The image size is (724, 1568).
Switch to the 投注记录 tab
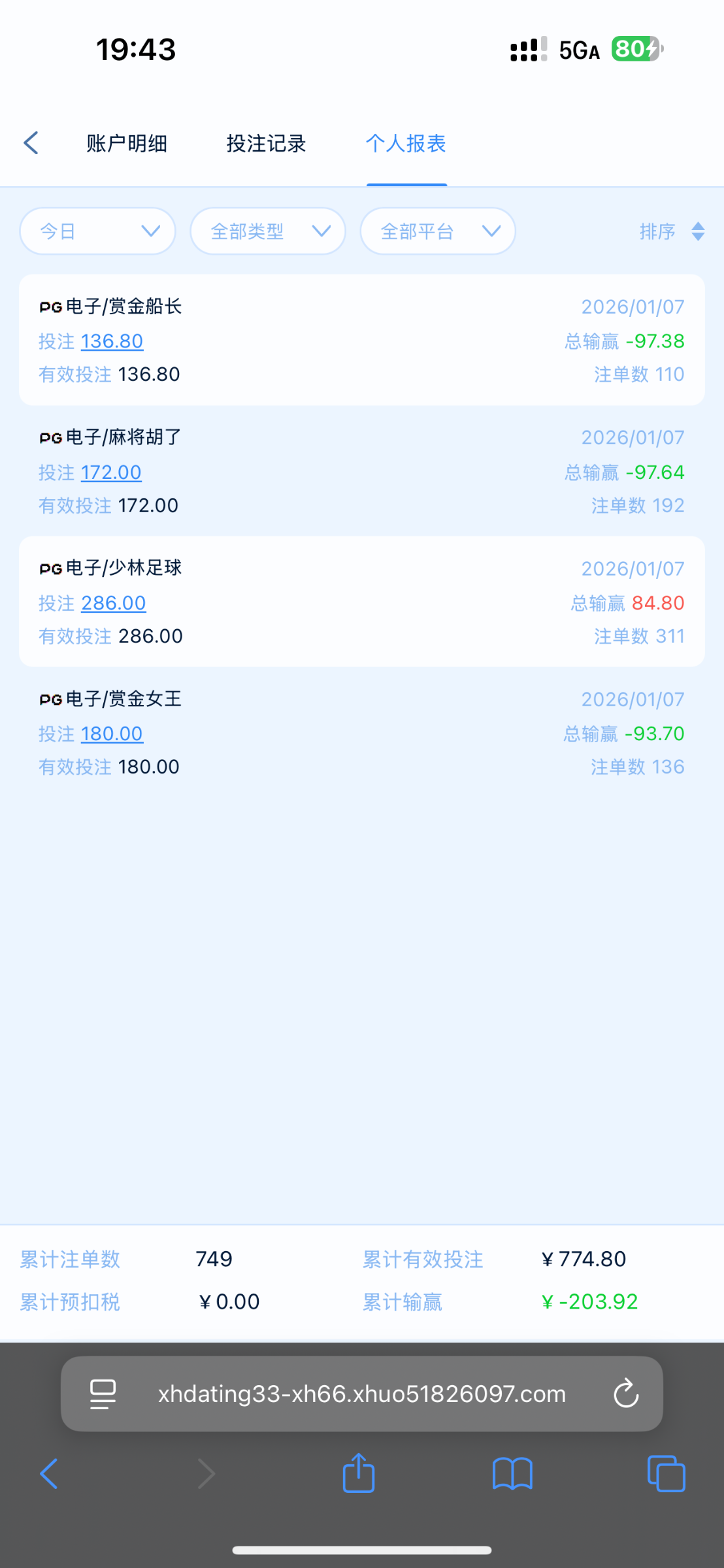click(x=266, y=144)
